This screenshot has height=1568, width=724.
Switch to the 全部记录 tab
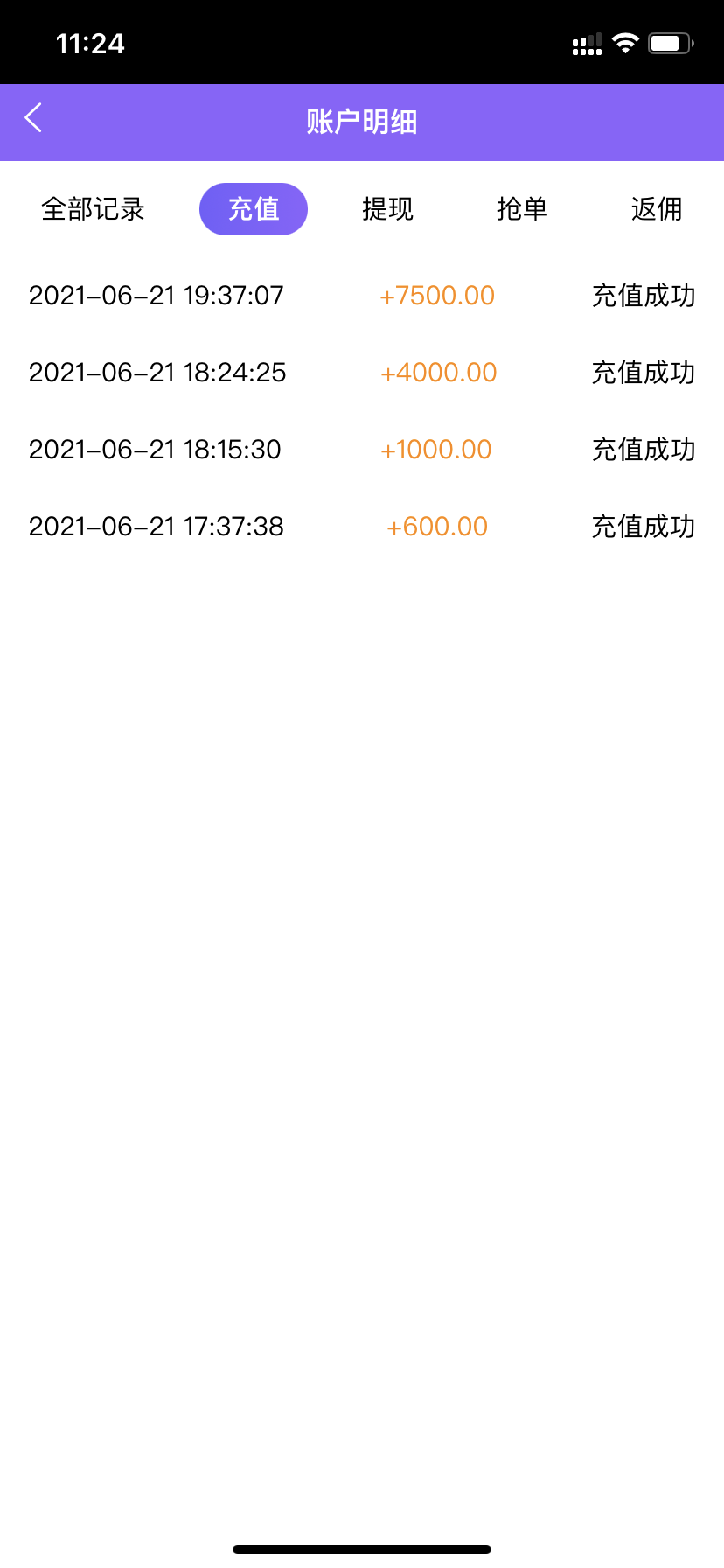[x=93, y=208]
